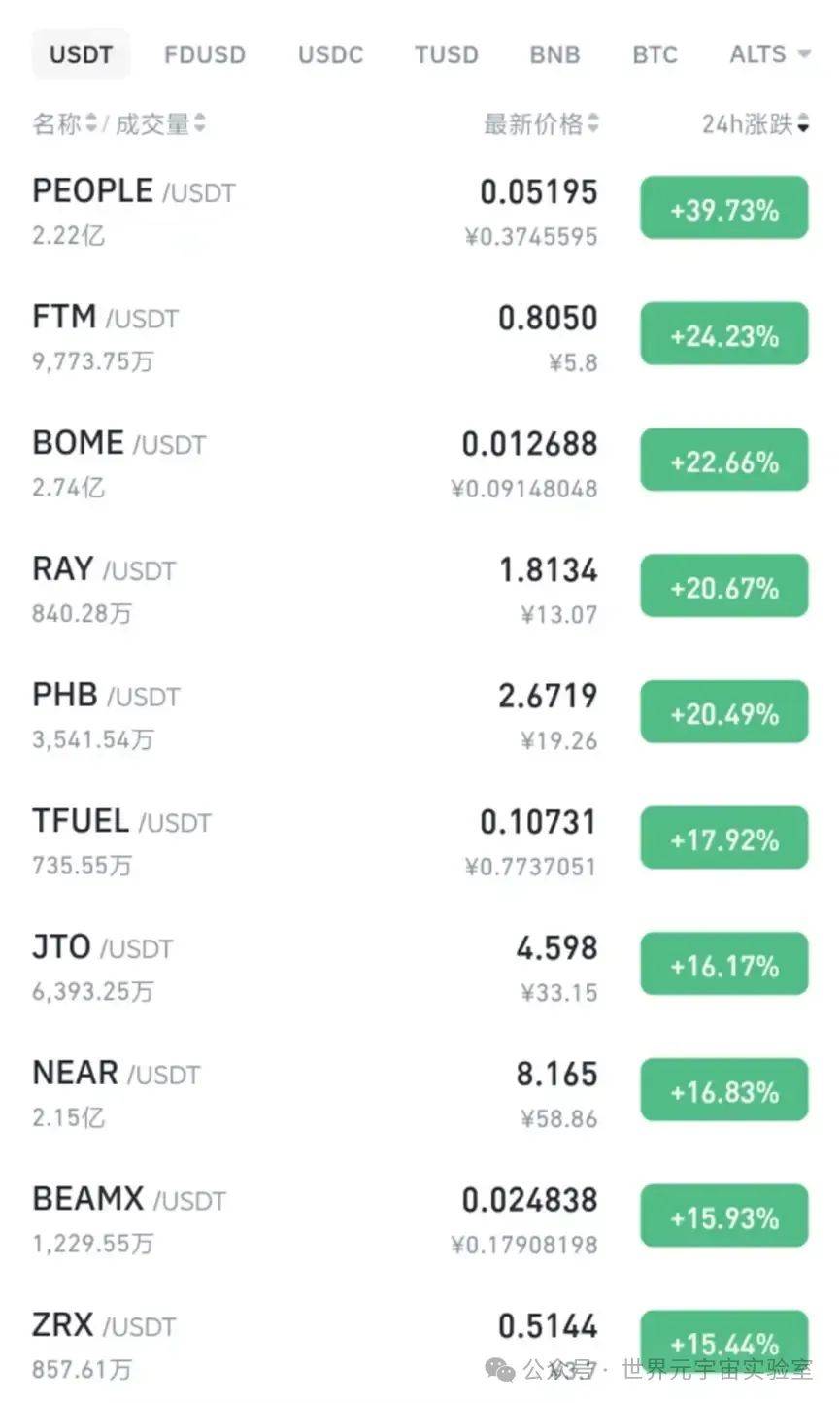Expand the ALTS dropdown
The image size is (840, 1403).
769,54
